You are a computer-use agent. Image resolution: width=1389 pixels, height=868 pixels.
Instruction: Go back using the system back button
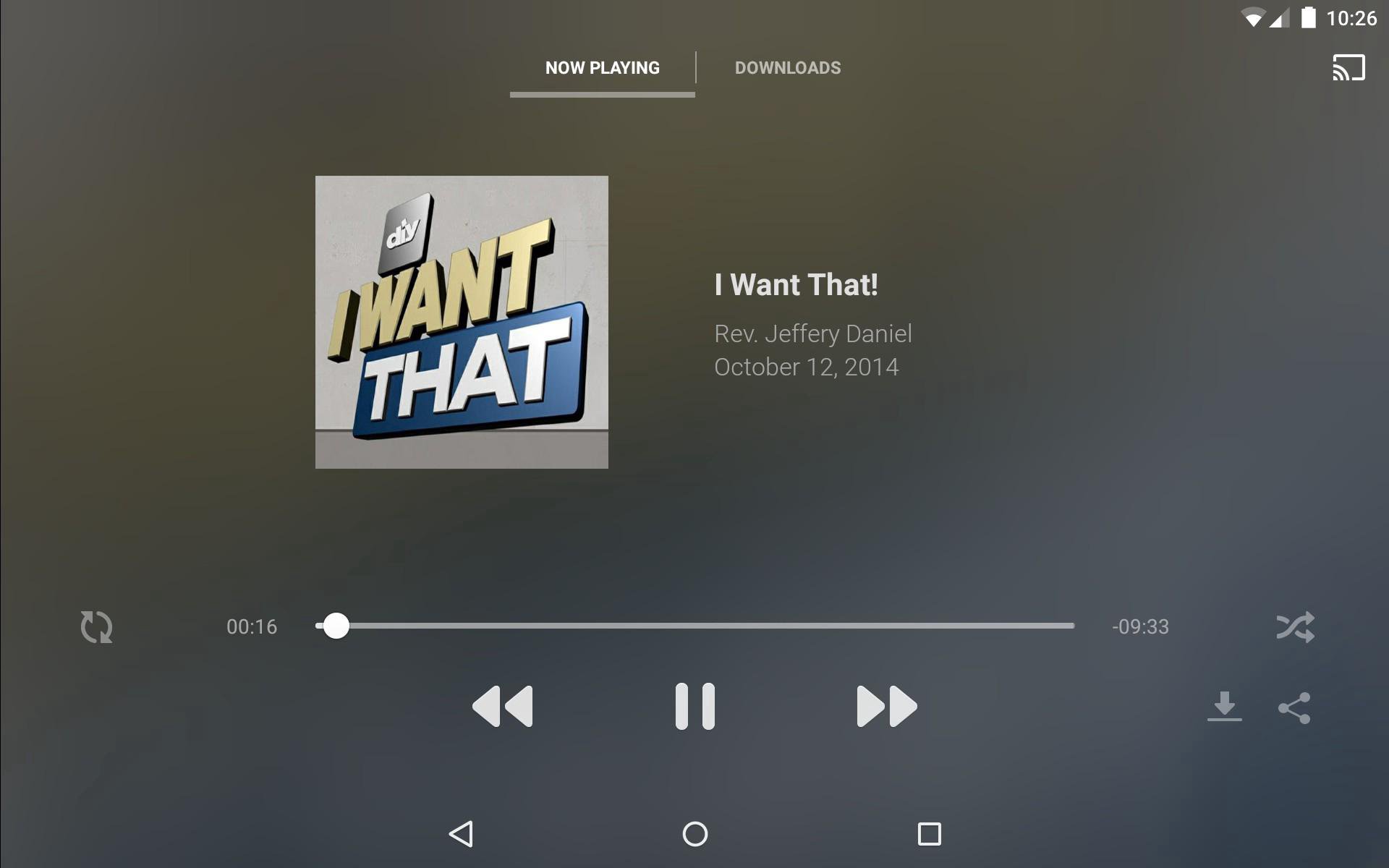click(462, 834)
